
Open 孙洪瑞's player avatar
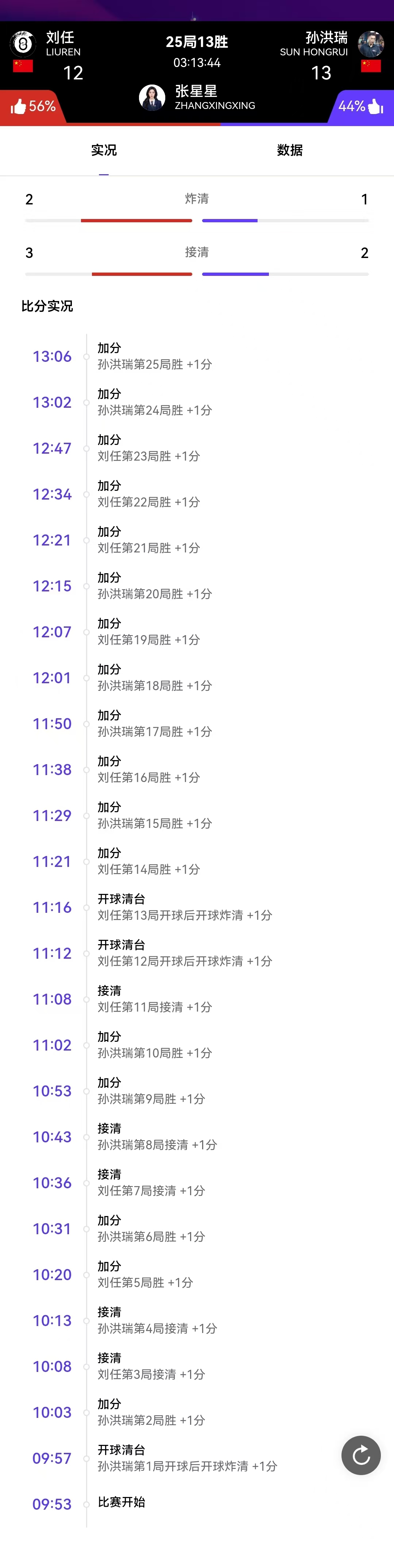(x=370, y=43)
